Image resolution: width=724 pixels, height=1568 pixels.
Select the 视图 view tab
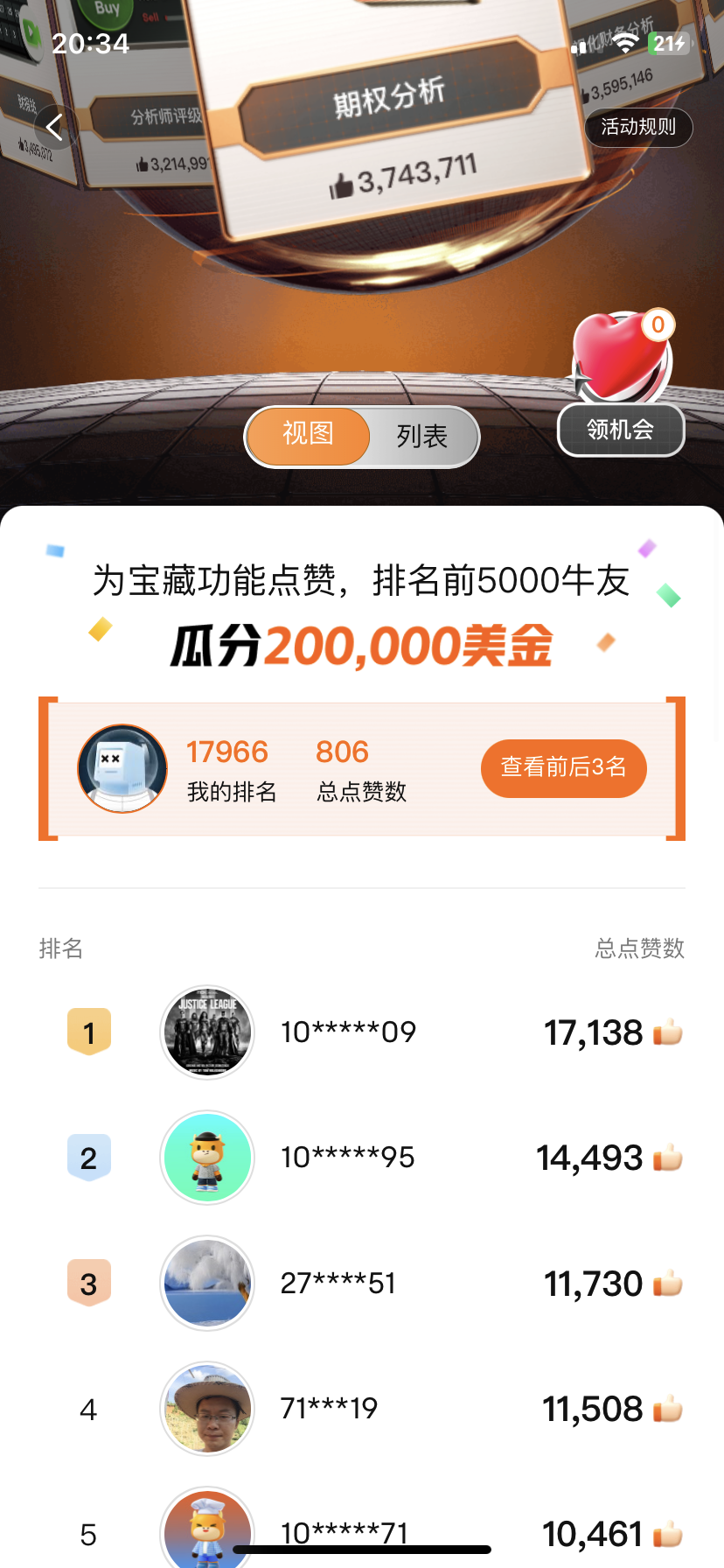(308, 435)
